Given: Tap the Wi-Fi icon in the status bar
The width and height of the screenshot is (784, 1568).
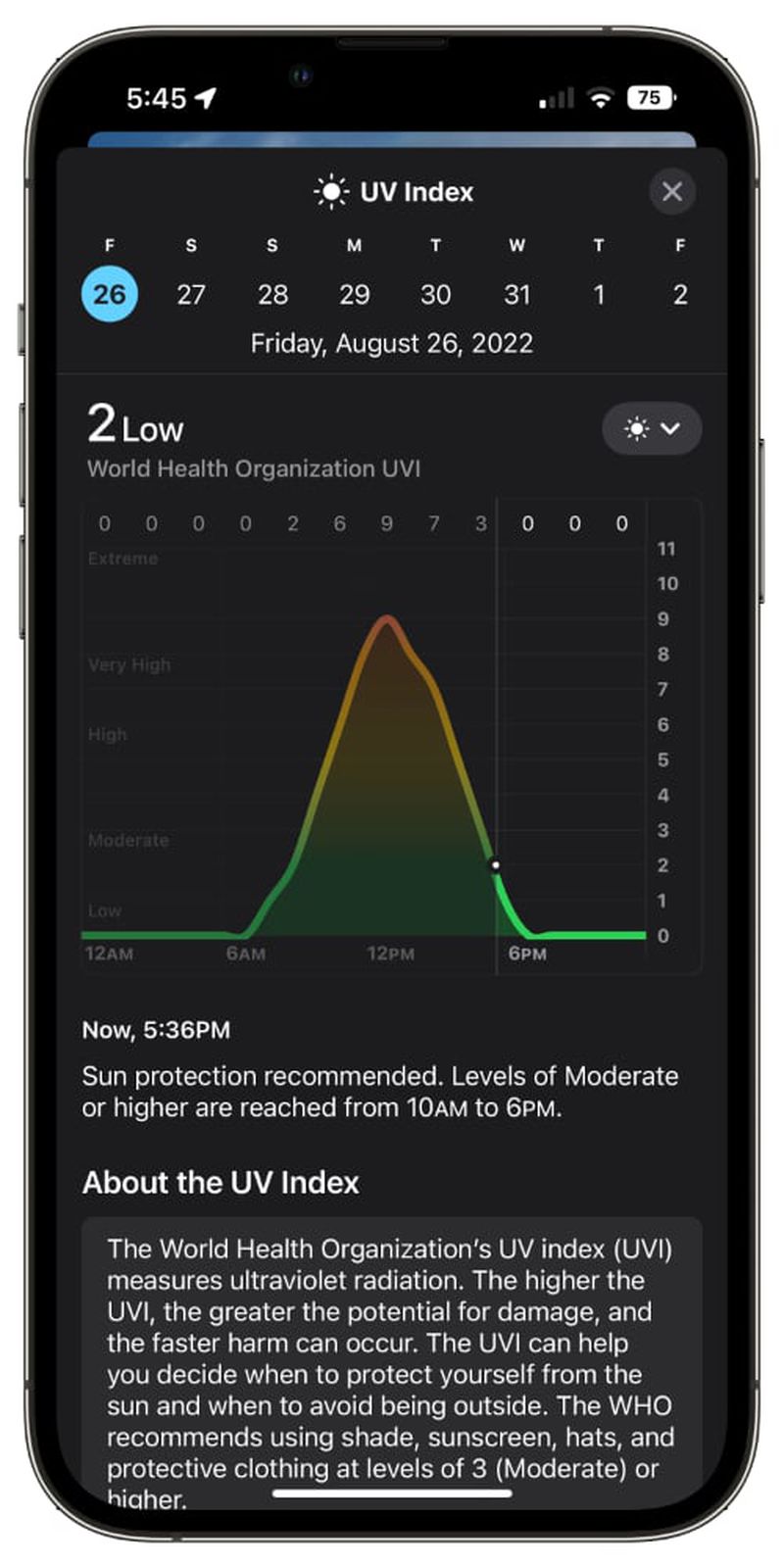Looking at the screenshot, I should point(601,97).
